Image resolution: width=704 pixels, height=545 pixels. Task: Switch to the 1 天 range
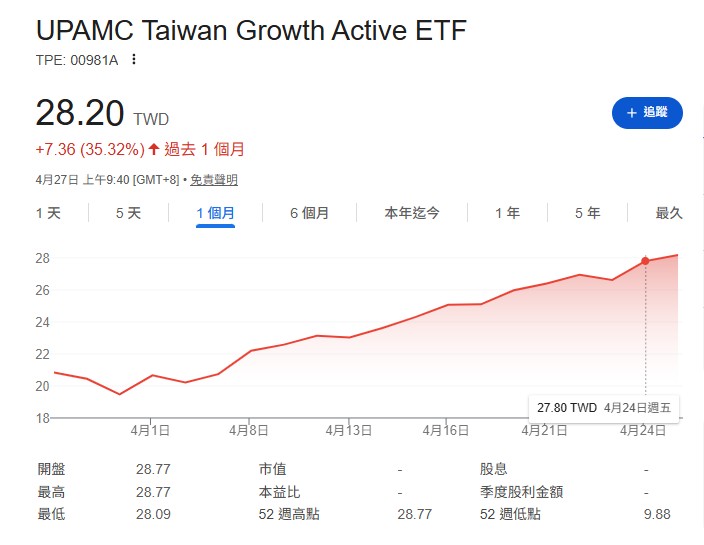tap(48, 213)
